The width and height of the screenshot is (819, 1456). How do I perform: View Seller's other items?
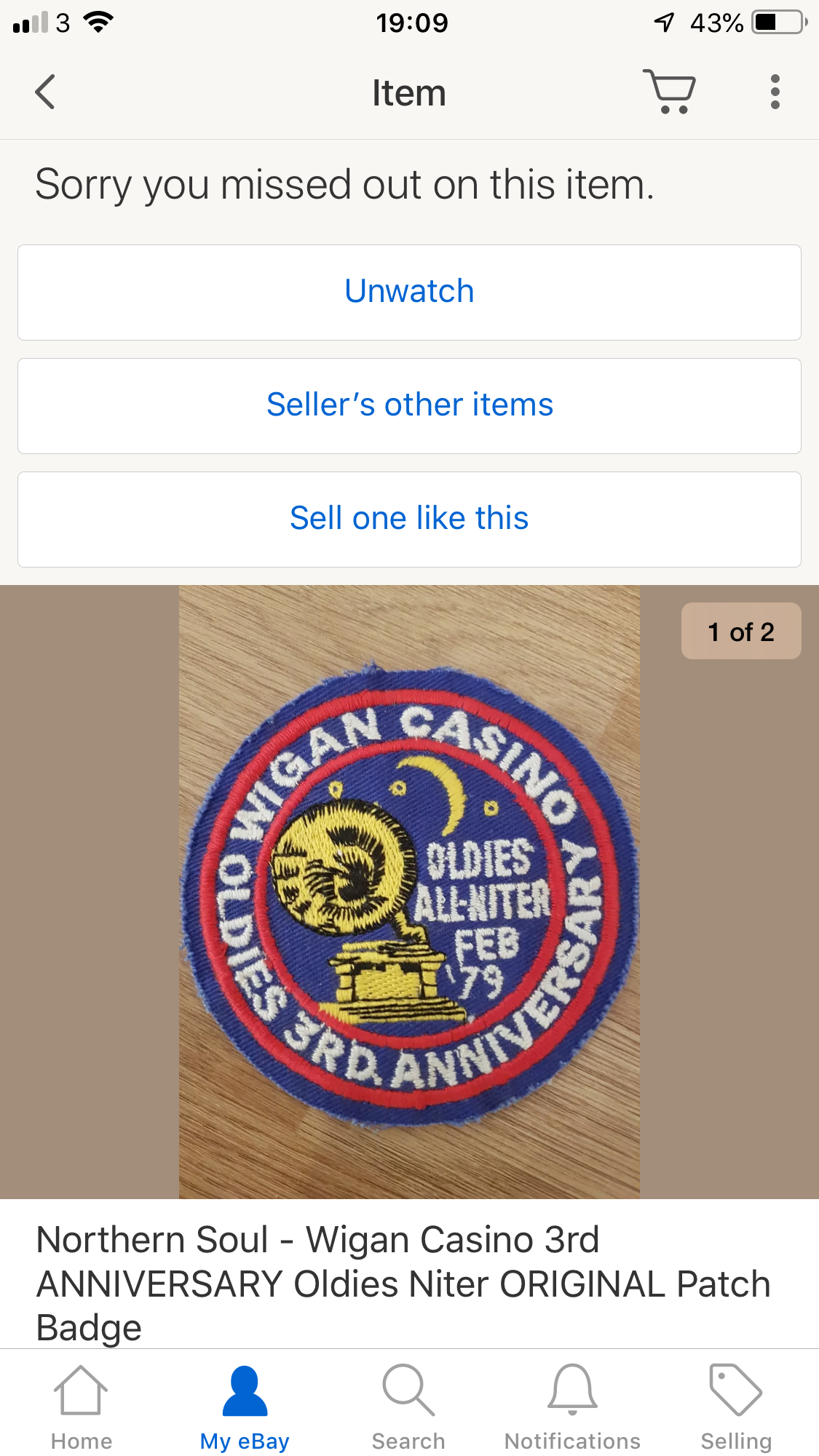[x=409, y=406]
